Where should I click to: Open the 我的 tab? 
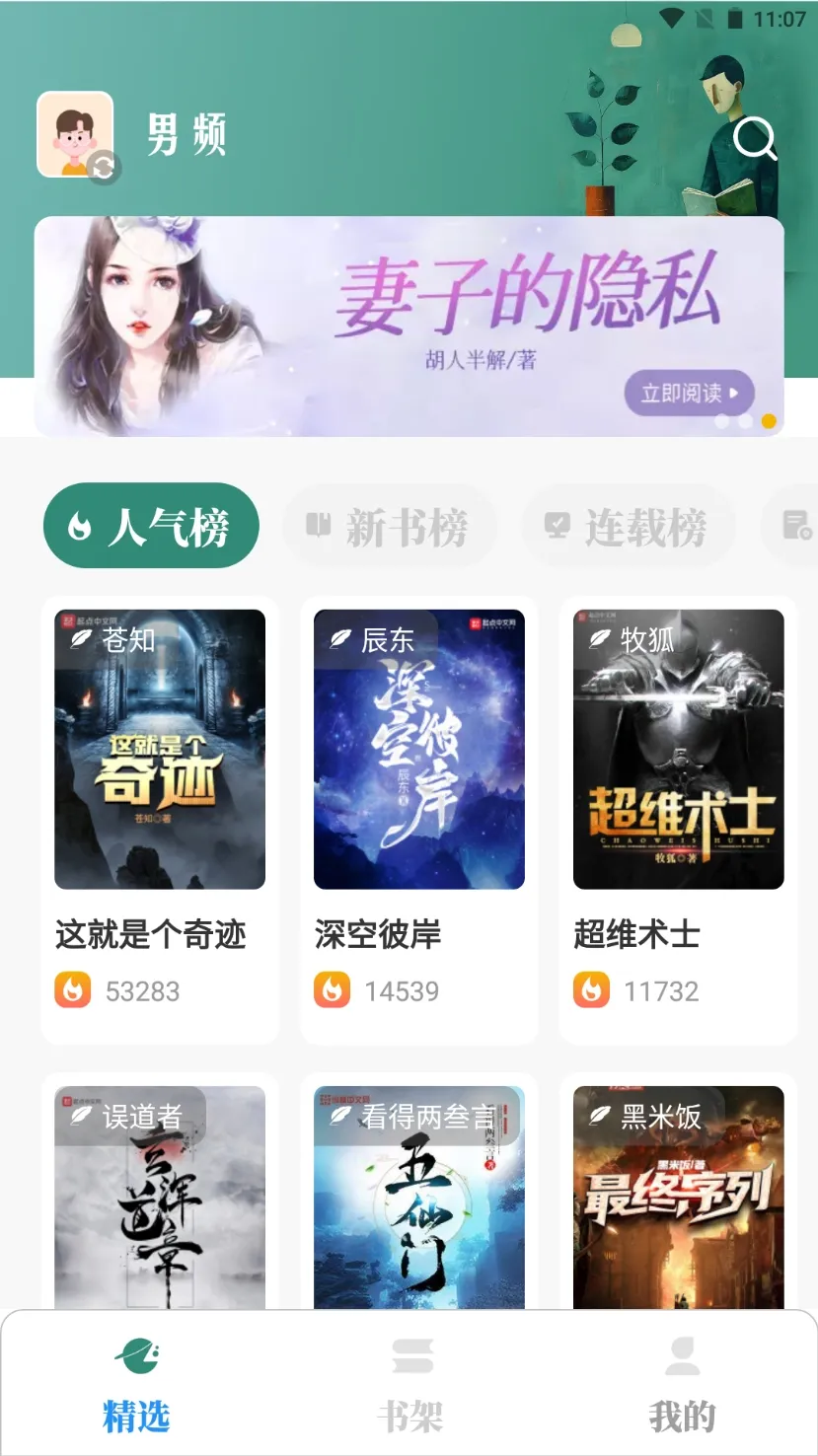pos(682,1384)
